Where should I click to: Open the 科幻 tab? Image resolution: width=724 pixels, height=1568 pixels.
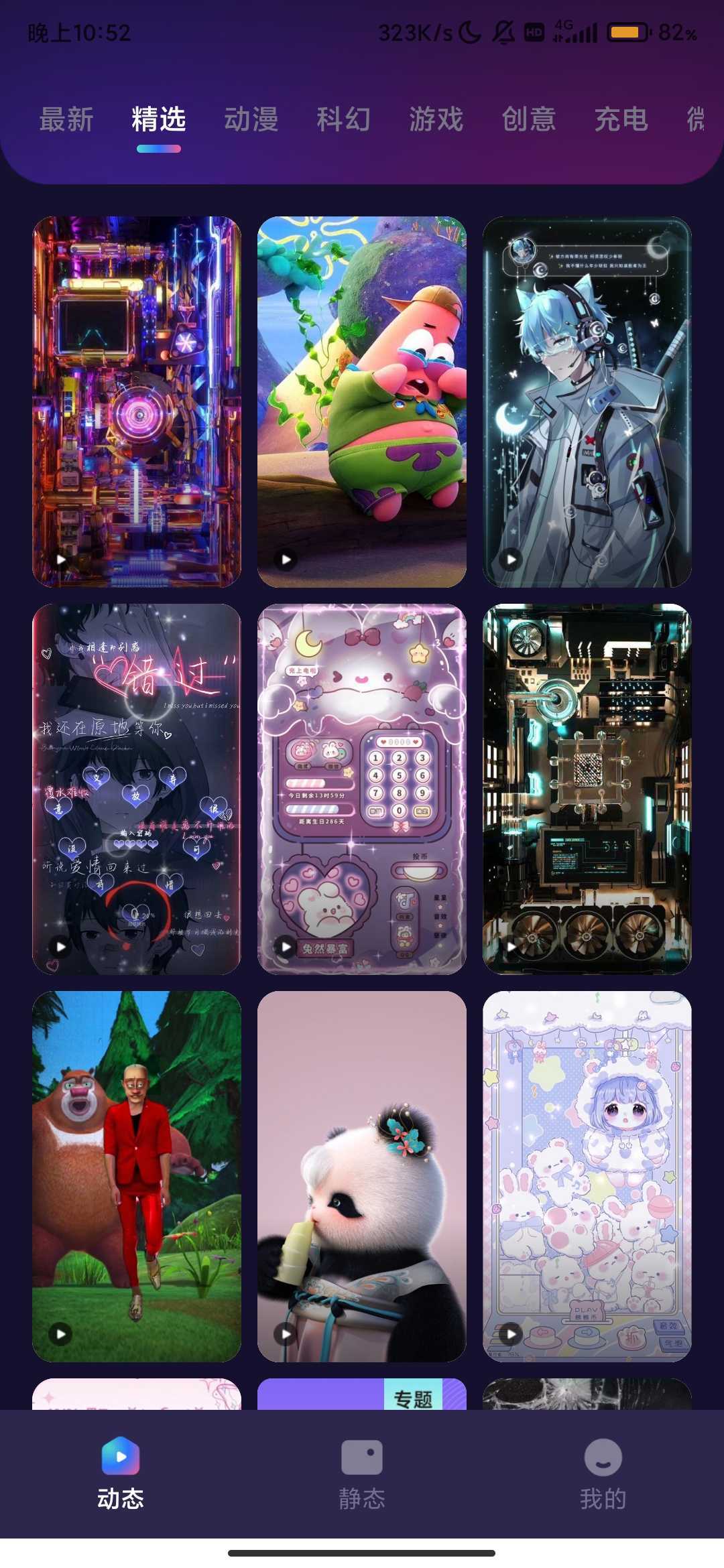(343, 119)
